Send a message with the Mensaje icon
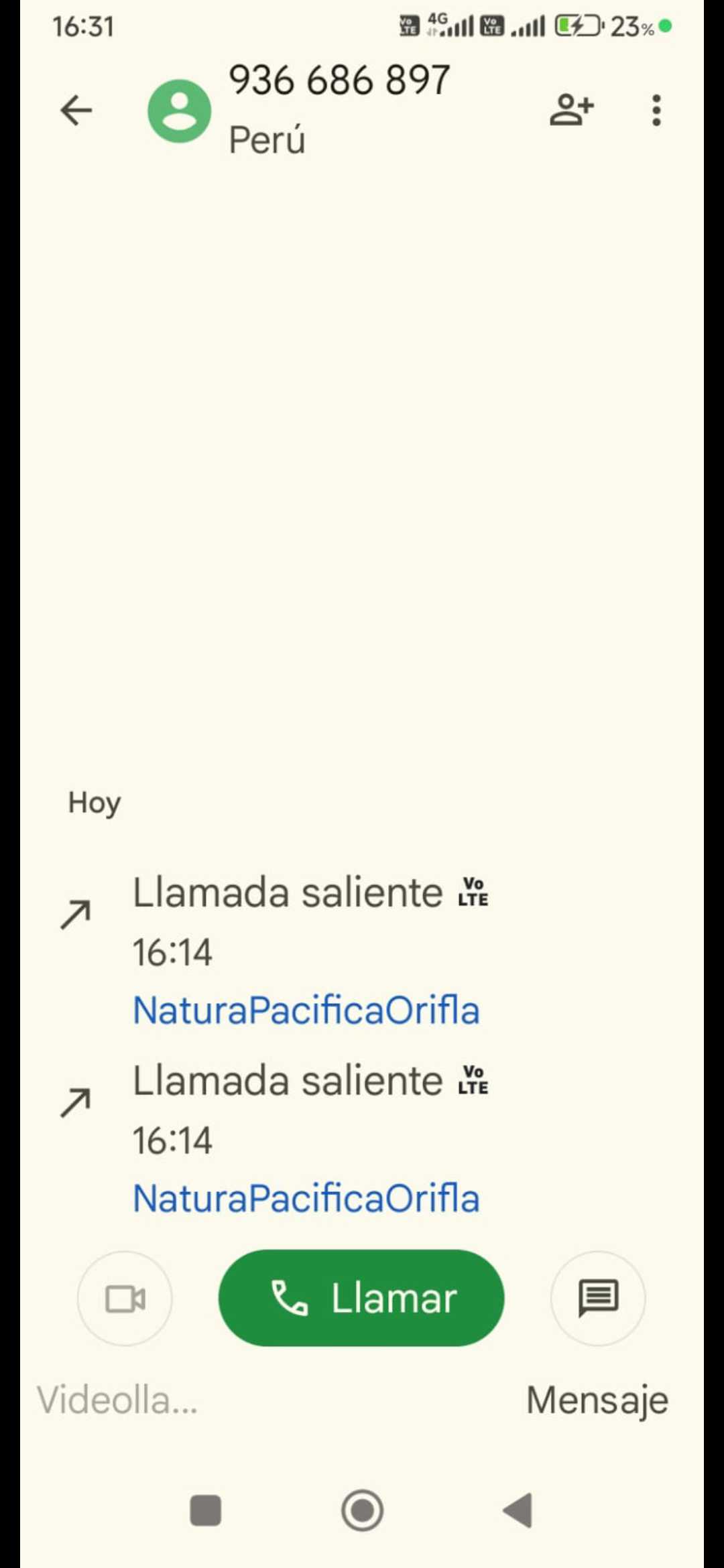This screenshot has height=1568, width=724. [x=598, y=1298]
